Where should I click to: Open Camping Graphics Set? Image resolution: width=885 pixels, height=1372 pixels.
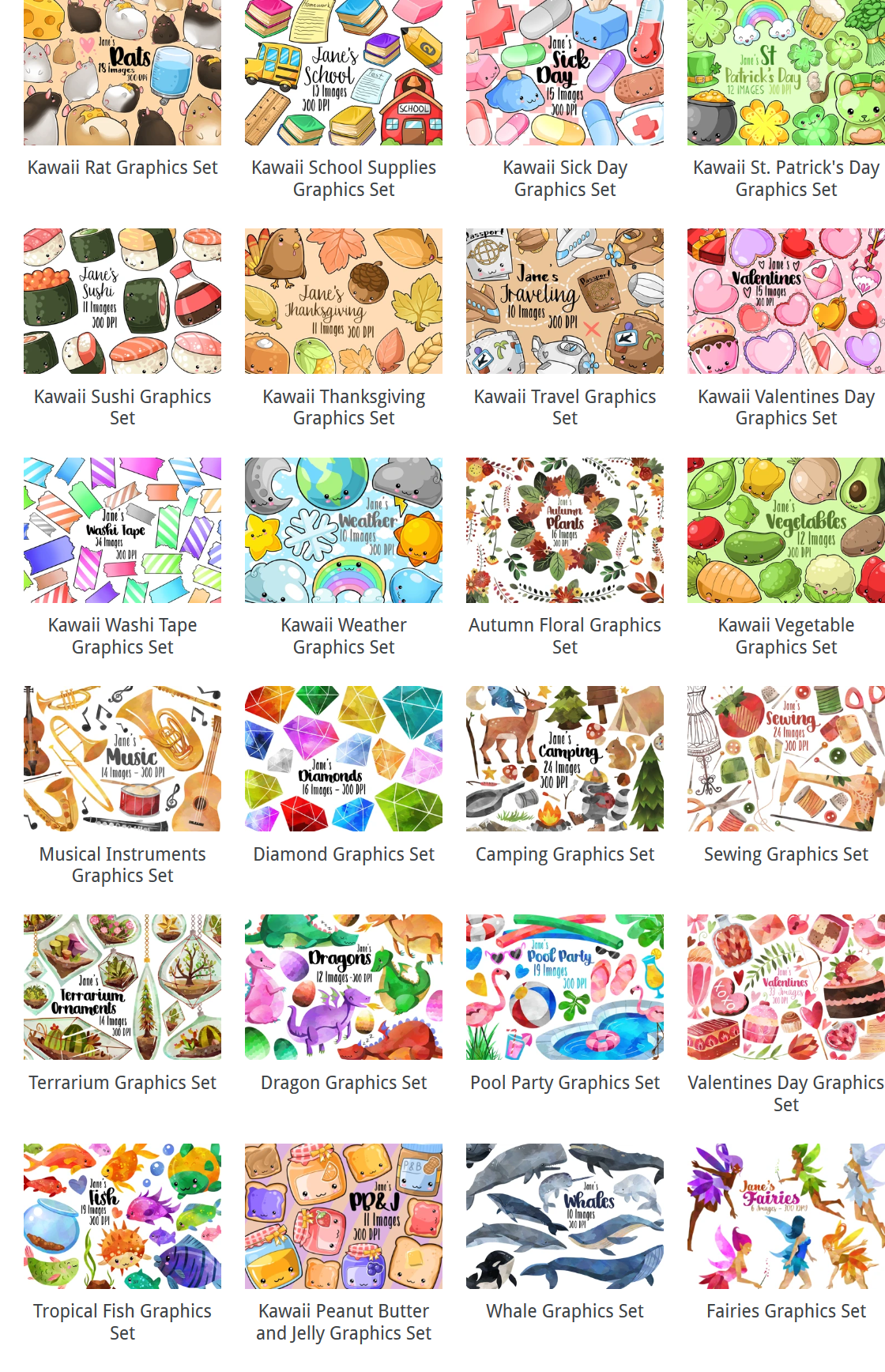coord(565,759)
